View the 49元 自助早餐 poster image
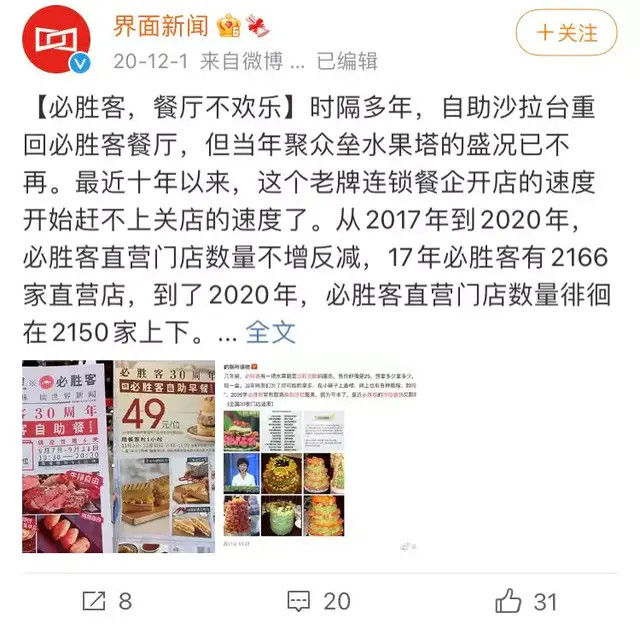 pyautogui.click(x=165, y=456)
